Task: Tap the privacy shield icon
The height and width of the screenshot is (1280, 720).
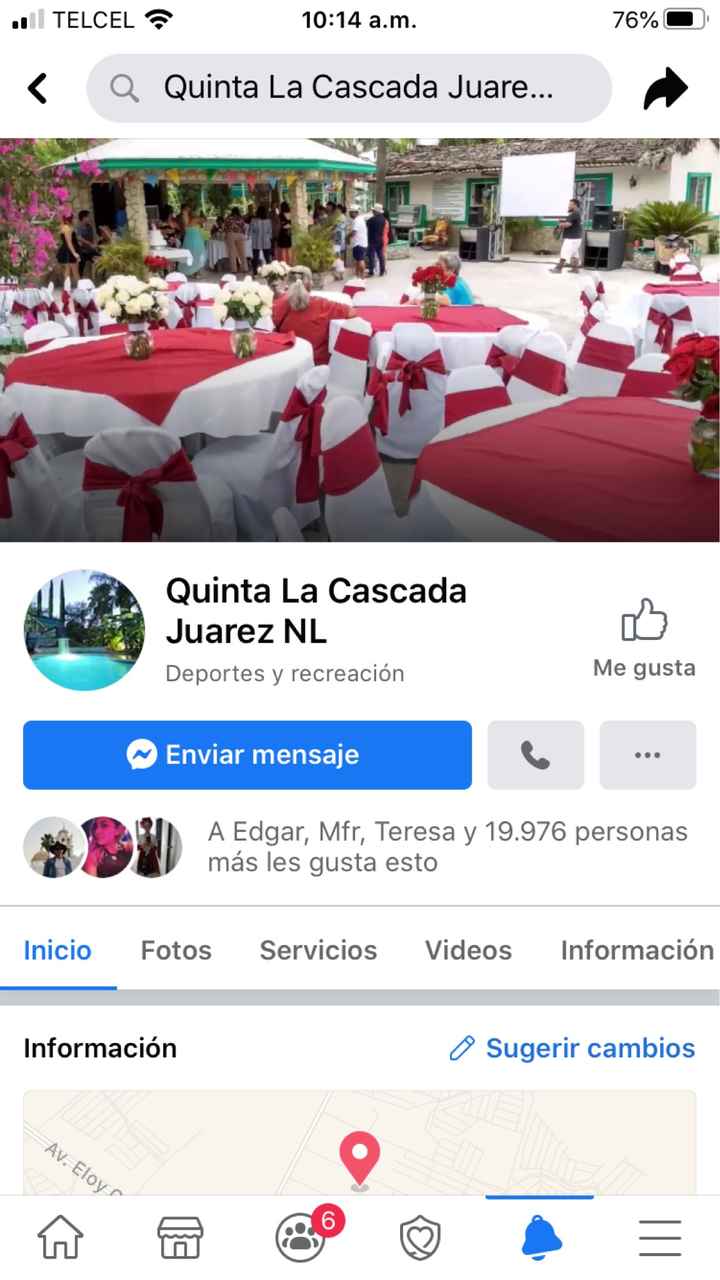Action: pyautogui.click(x=419, y=1237)
